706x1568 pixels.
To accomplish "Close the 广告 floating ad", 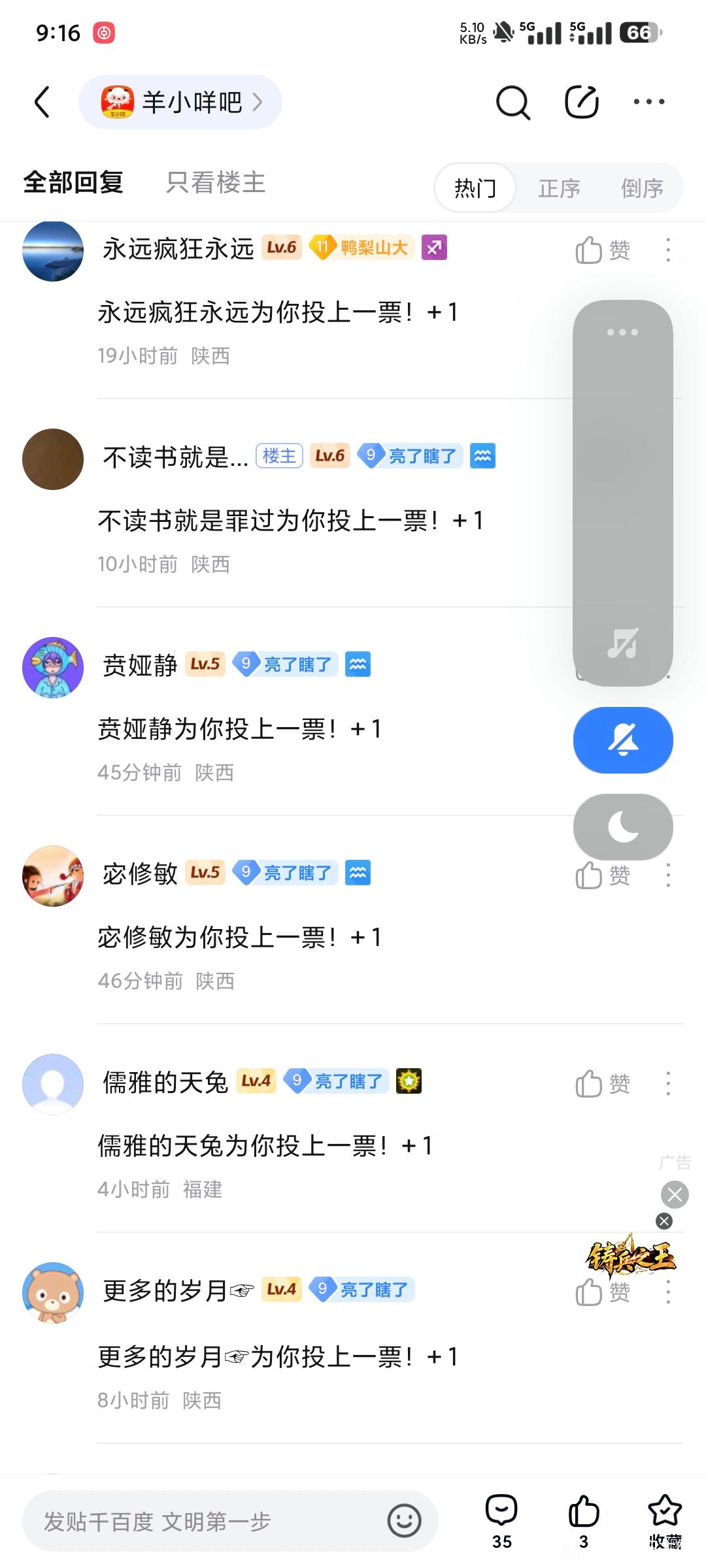I will point(675,1195).
